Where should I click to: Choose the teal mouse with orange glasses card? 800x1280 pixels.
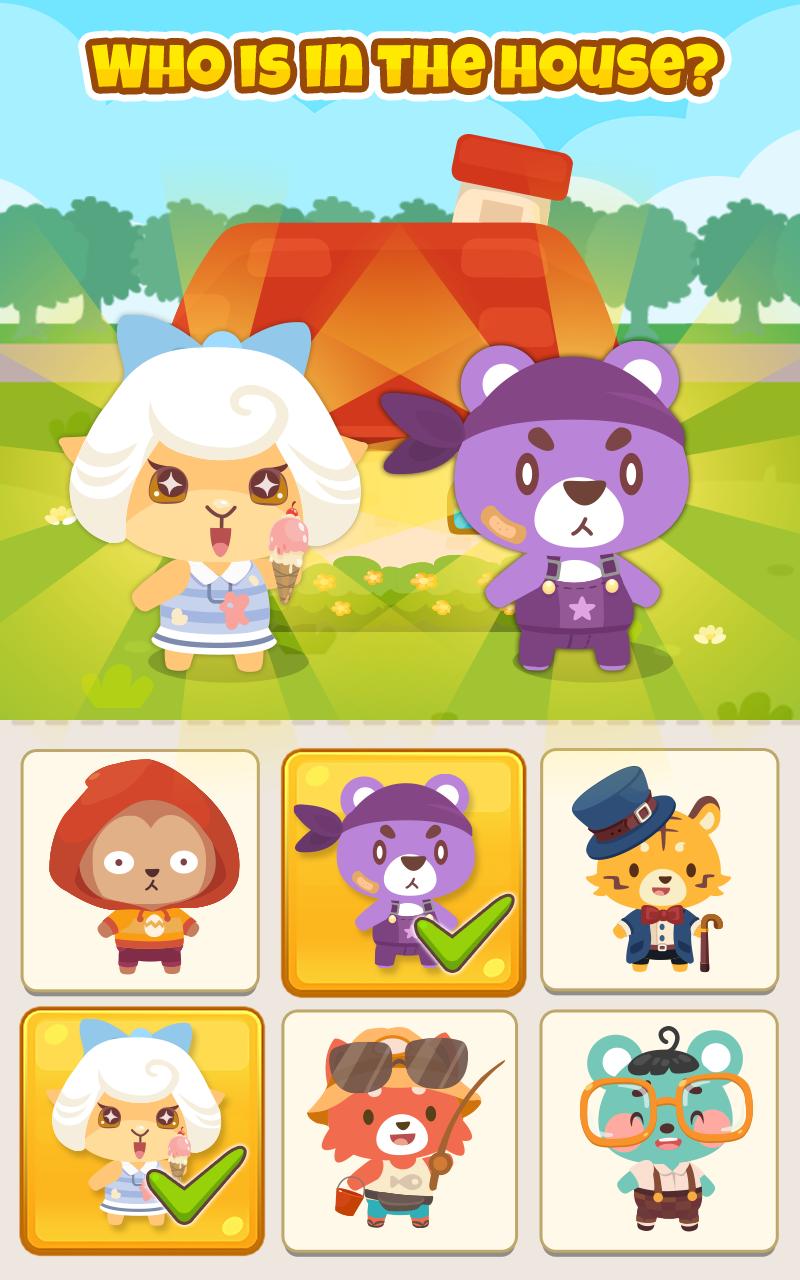tap(659, 1130)
